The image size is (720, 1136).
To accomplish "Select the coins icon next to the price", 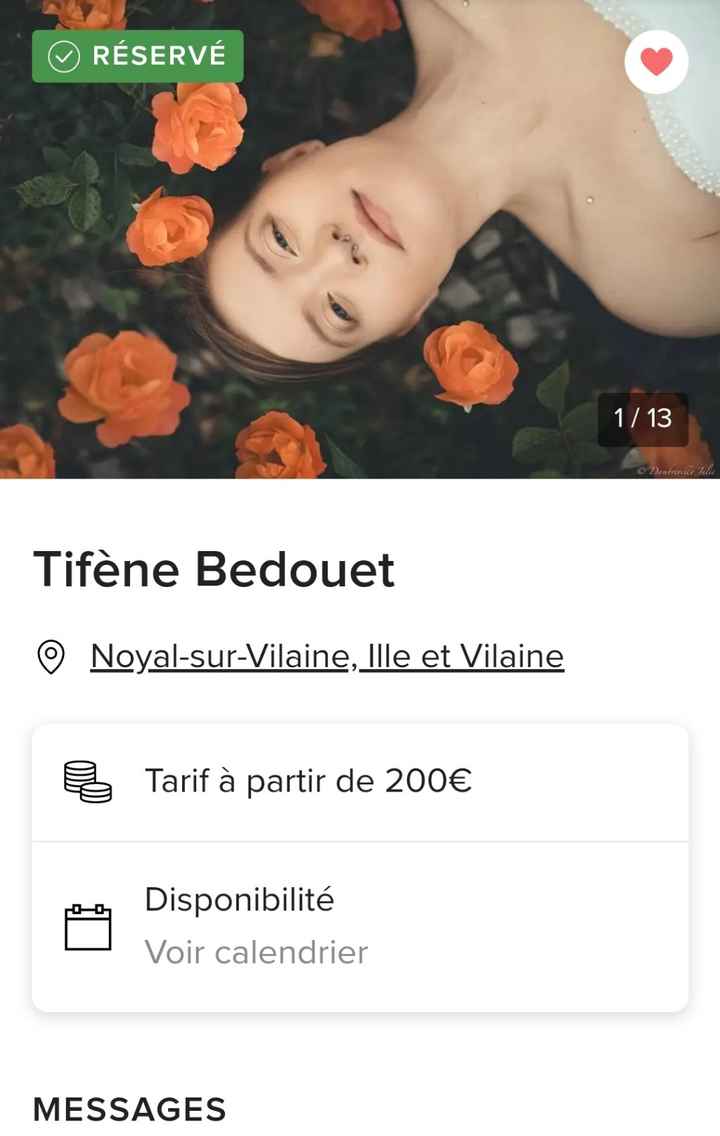I will coord(87,781).
